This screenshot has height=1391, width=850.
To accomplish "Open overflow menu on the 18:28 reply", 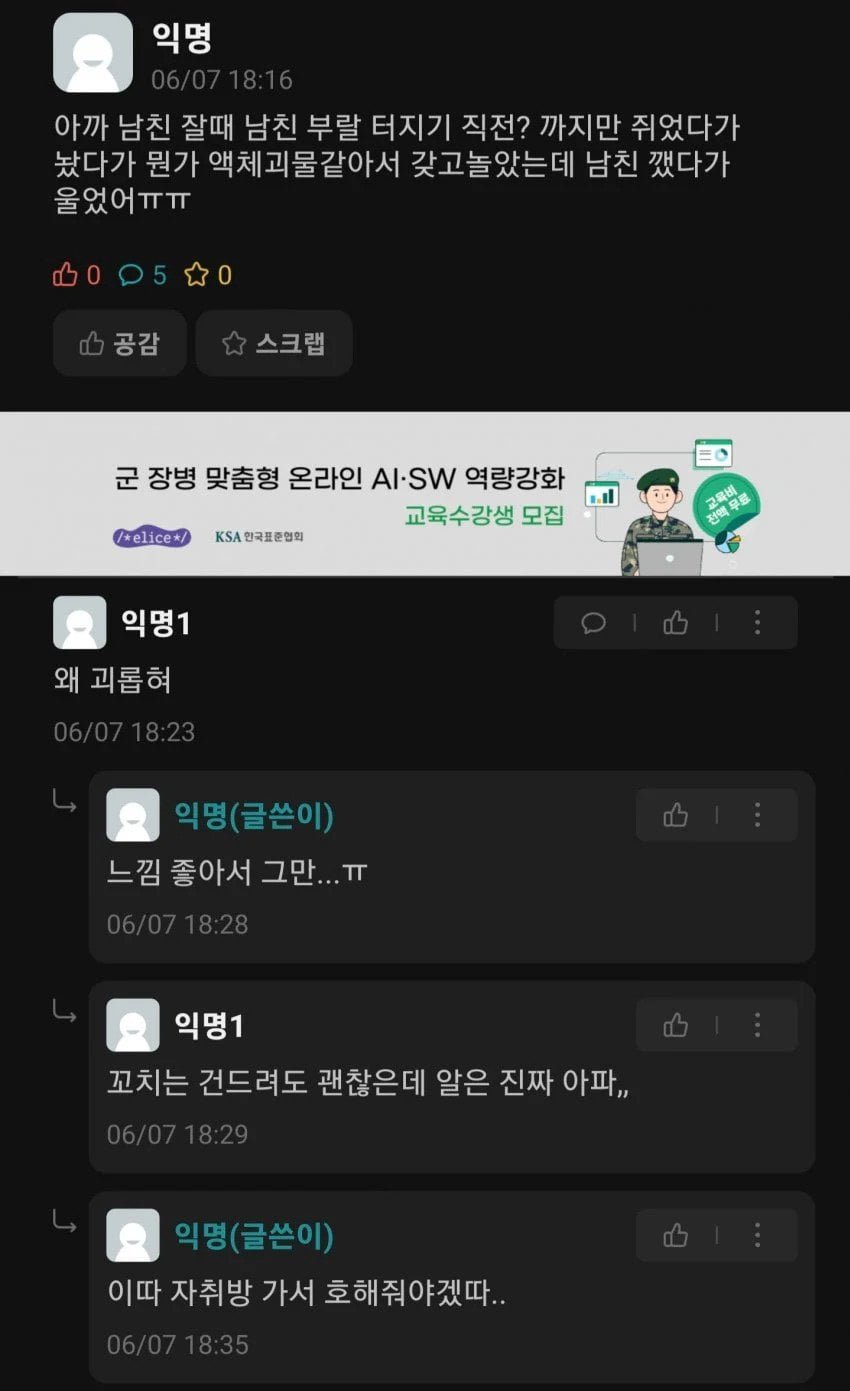I will coord(757,815).
